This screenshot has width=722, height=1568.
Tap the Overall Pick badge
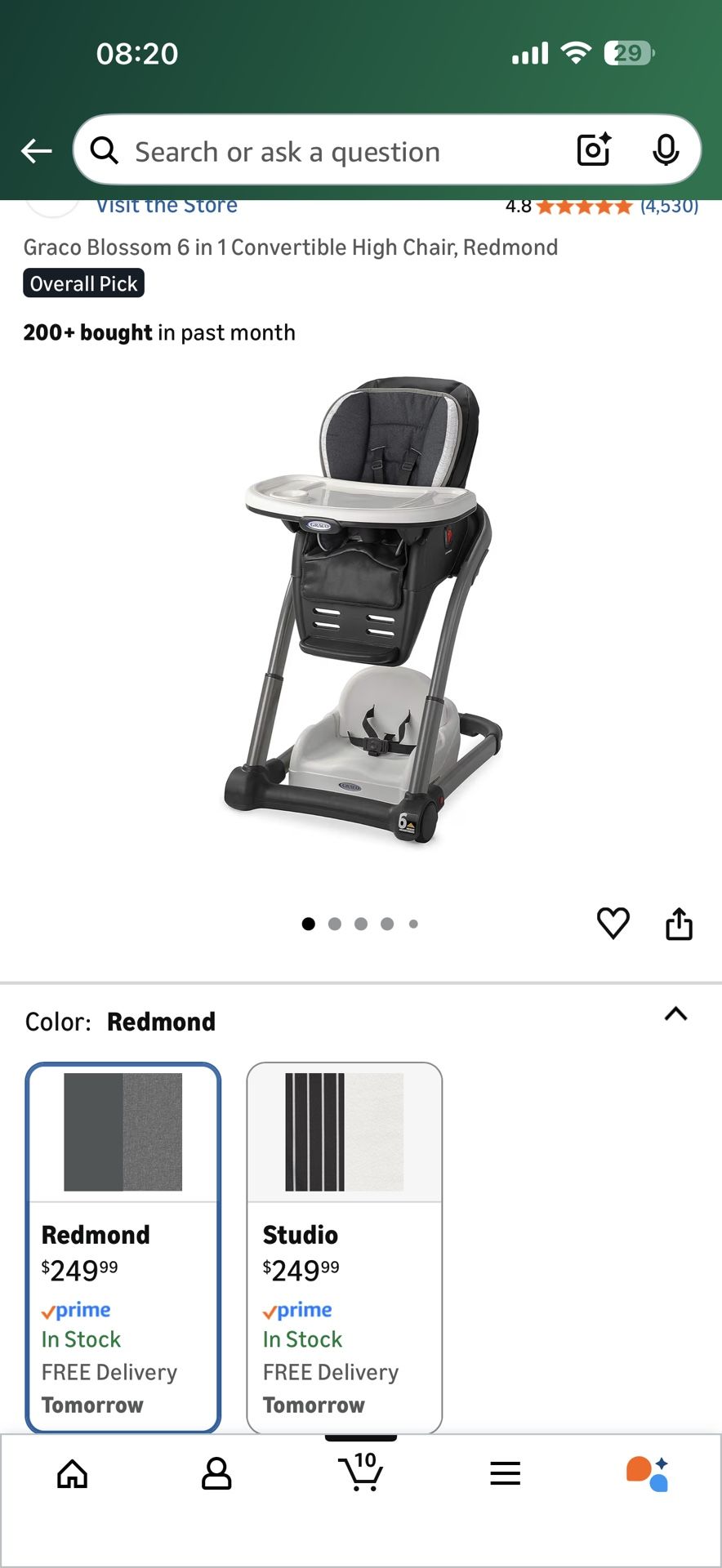click(x=82, y=283)
